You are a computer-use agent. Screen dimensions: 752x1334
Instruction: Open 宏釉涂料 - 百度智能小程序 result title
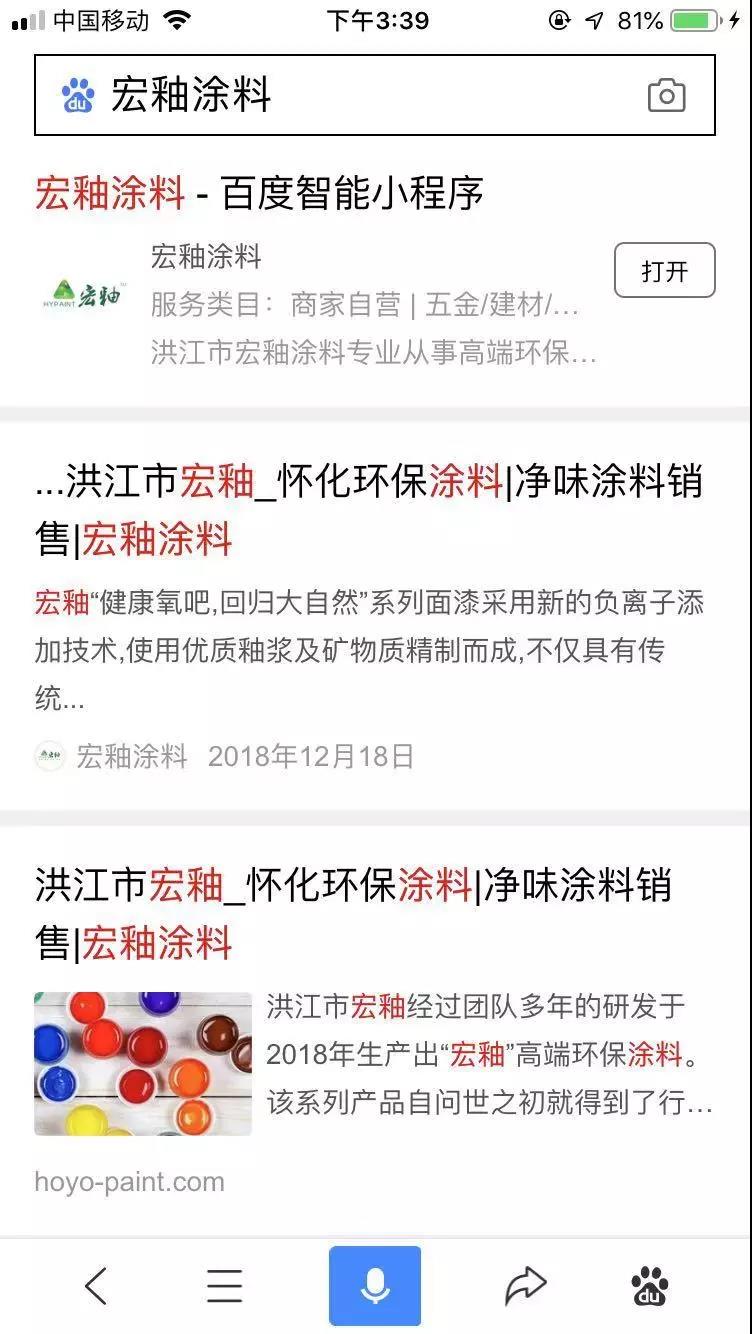(260, 193)
